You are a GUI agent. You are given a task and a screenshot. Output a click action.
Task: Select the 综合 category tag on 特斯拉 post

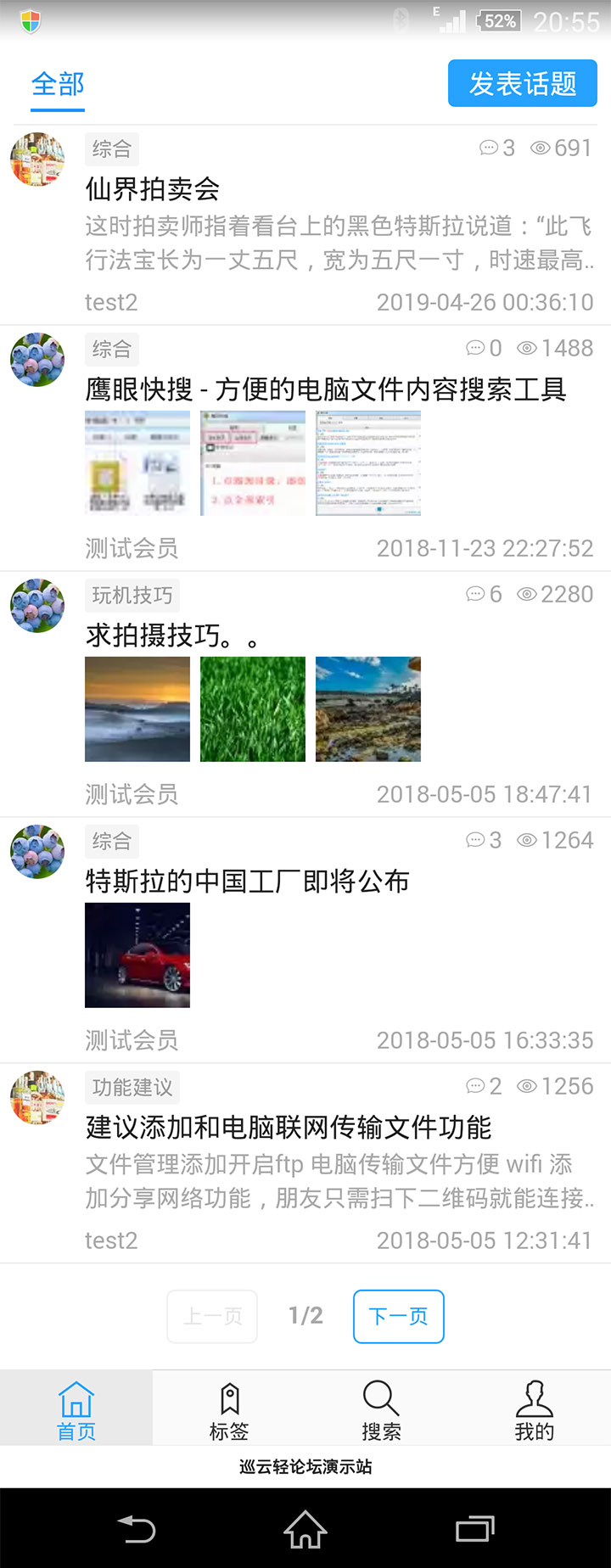(111, 841)
